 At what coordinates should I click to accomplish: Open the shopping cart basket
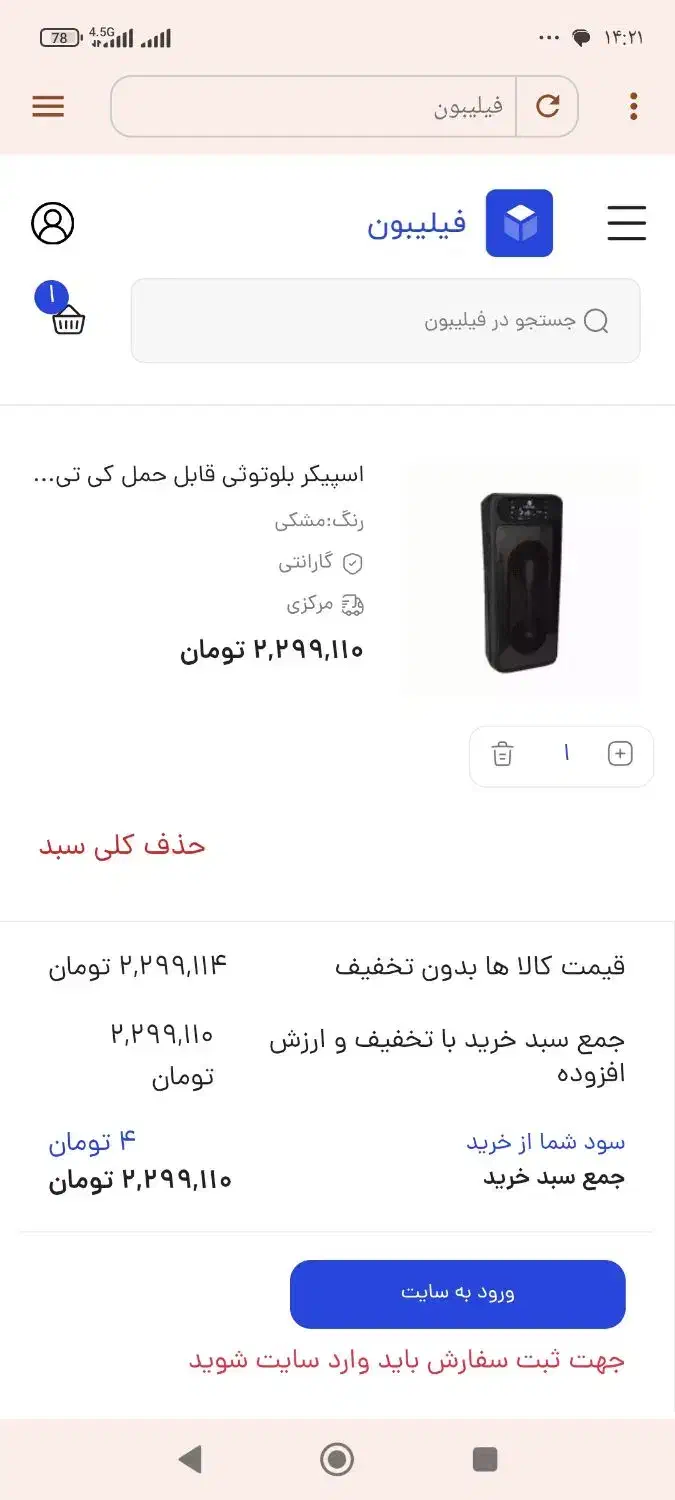point(67,320)
